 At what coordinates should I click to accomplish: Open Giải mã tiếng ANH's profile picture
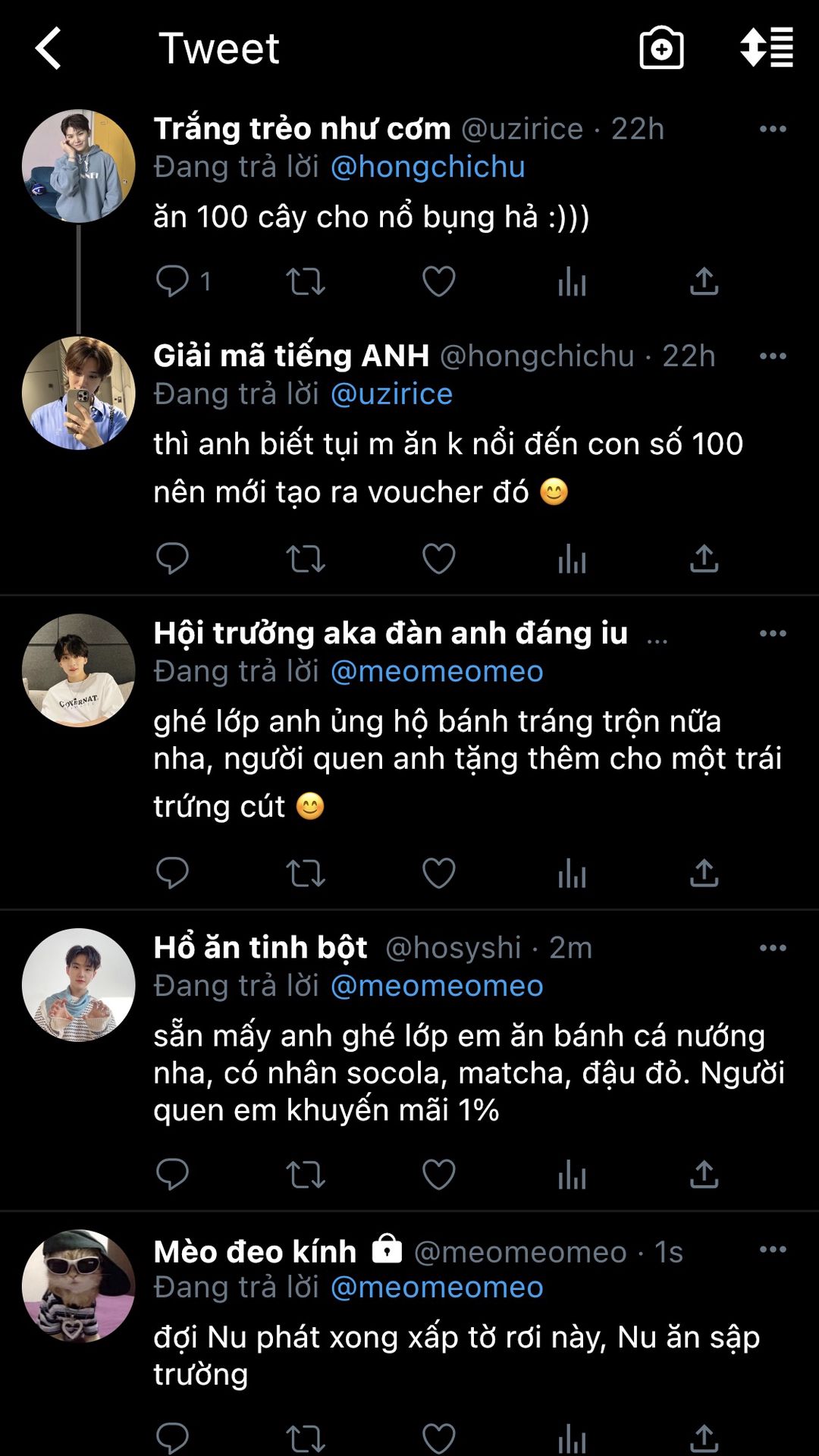79,393
